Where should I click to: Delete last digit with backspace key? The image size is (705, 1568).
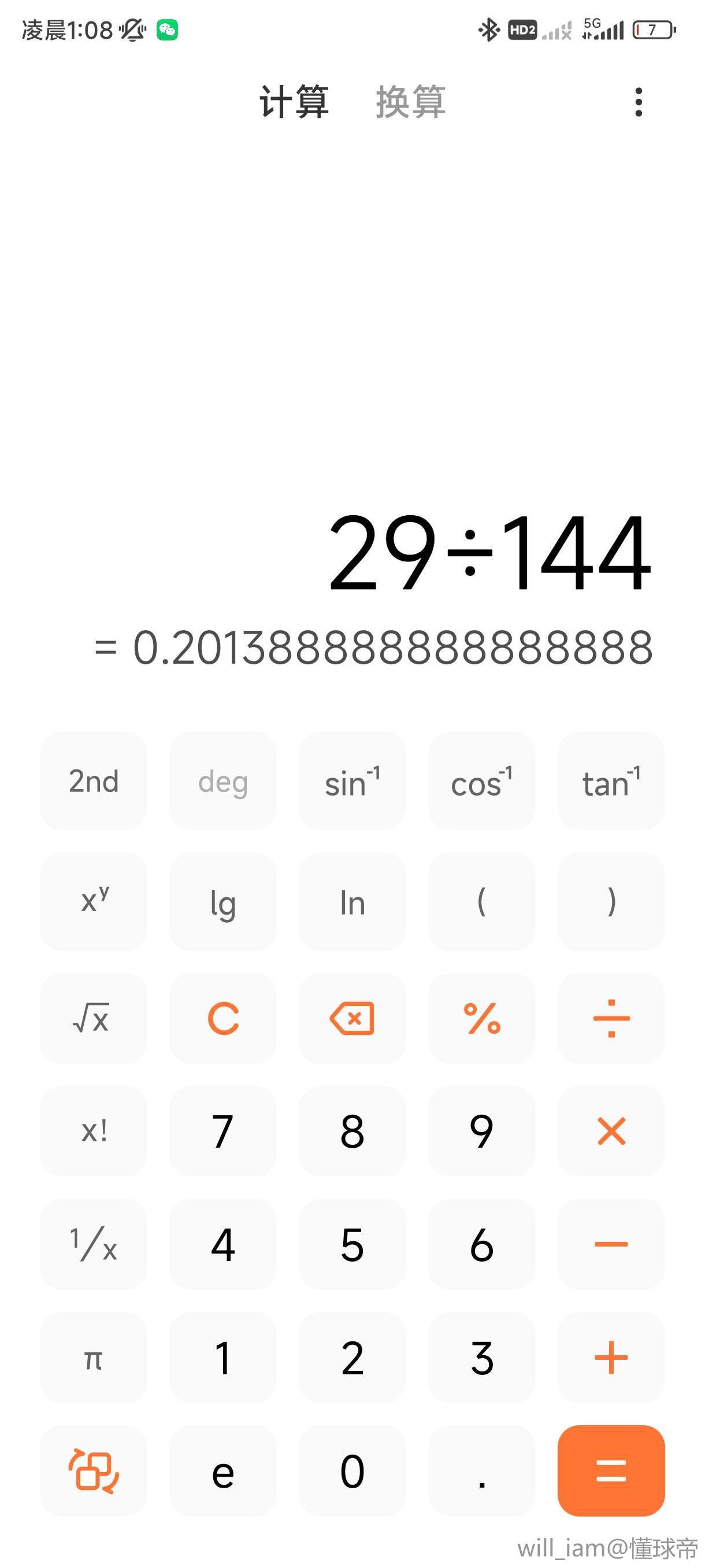(352, 1018)
